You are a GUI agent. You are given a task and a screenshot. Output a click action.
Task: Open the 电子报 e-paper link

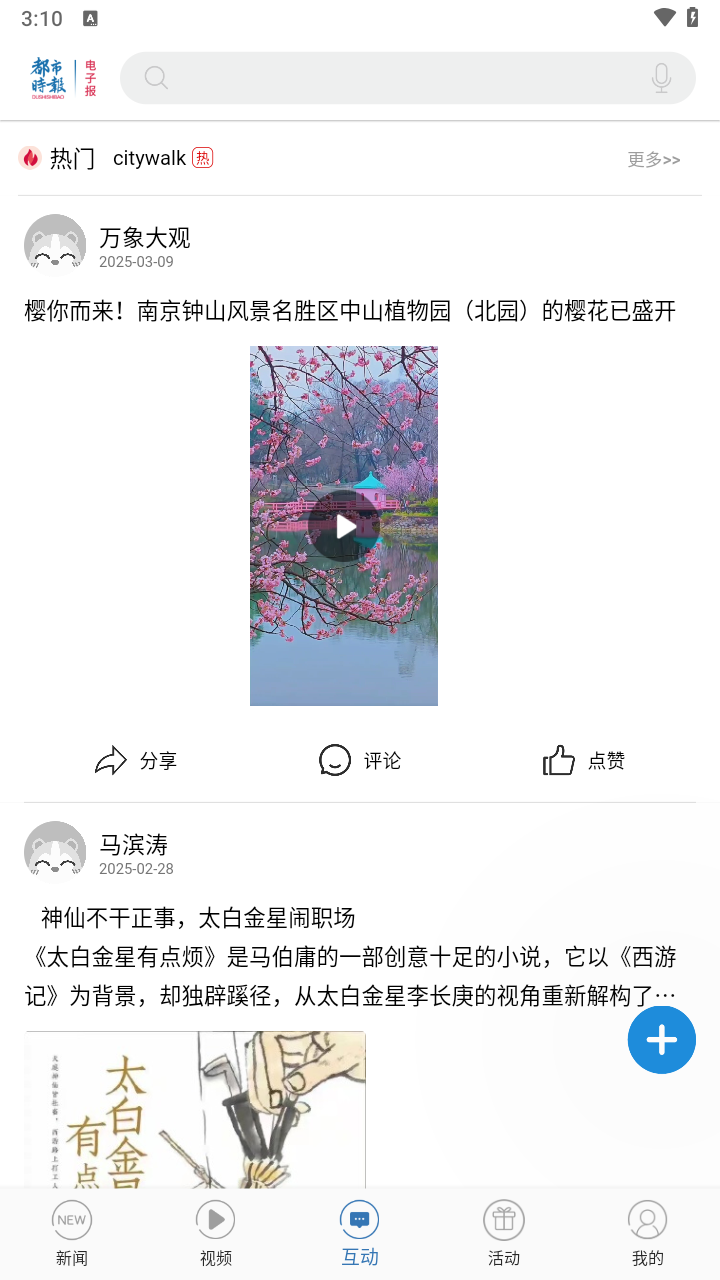(90, 78)
